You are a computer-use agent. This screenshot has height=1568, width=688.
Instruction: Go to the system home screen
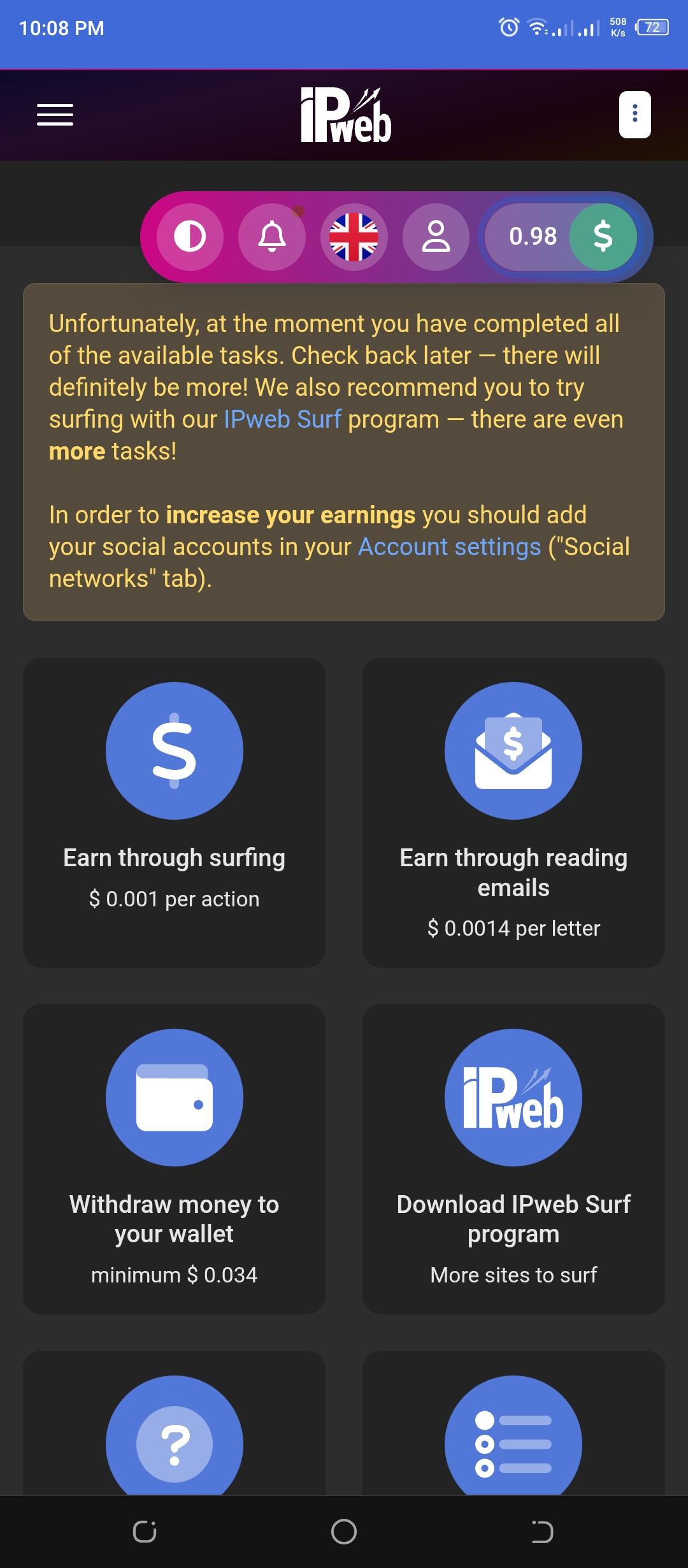tap(344, 1532)
